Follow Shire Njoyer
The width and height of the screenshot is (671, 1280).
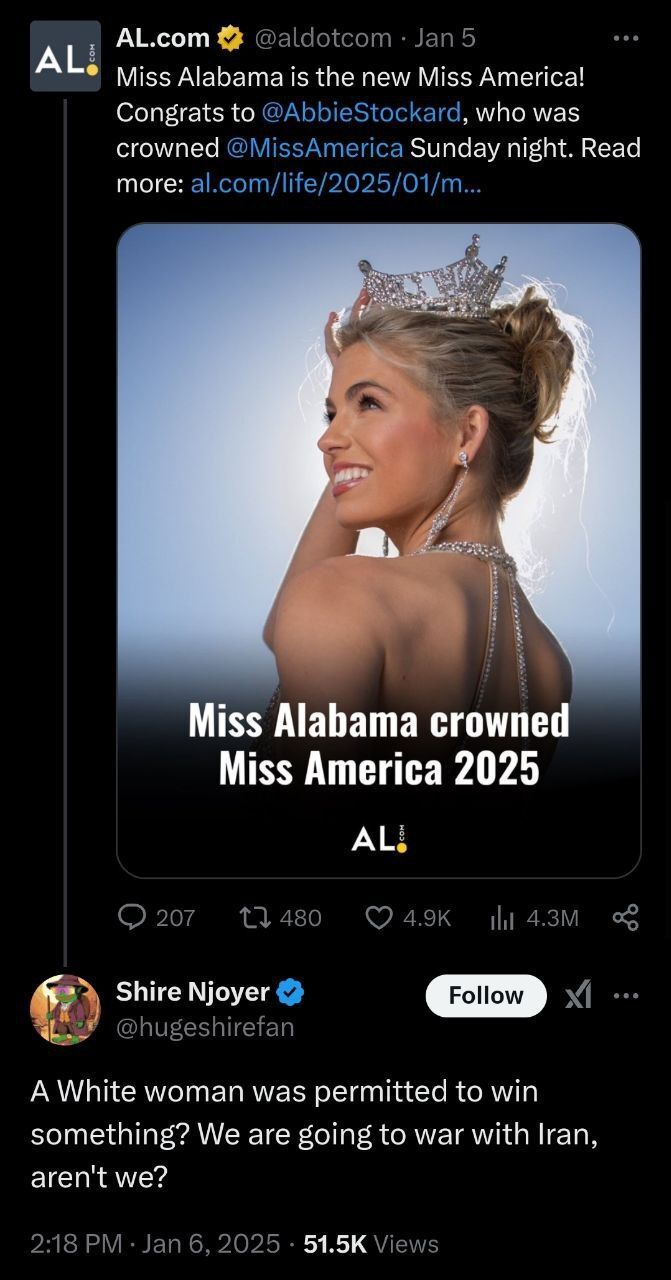pos(486,995)
